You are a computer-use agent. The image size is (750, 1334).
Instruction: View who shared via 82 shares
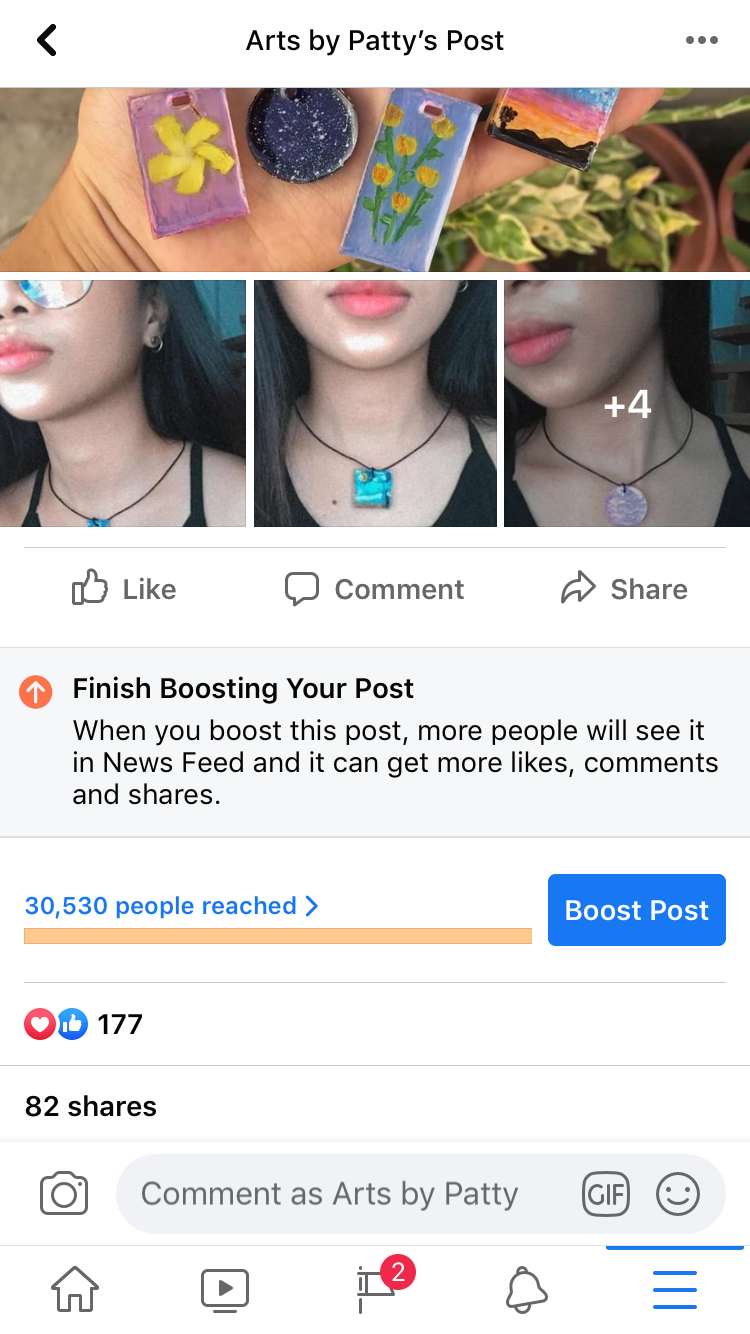tap(91, 1106)
